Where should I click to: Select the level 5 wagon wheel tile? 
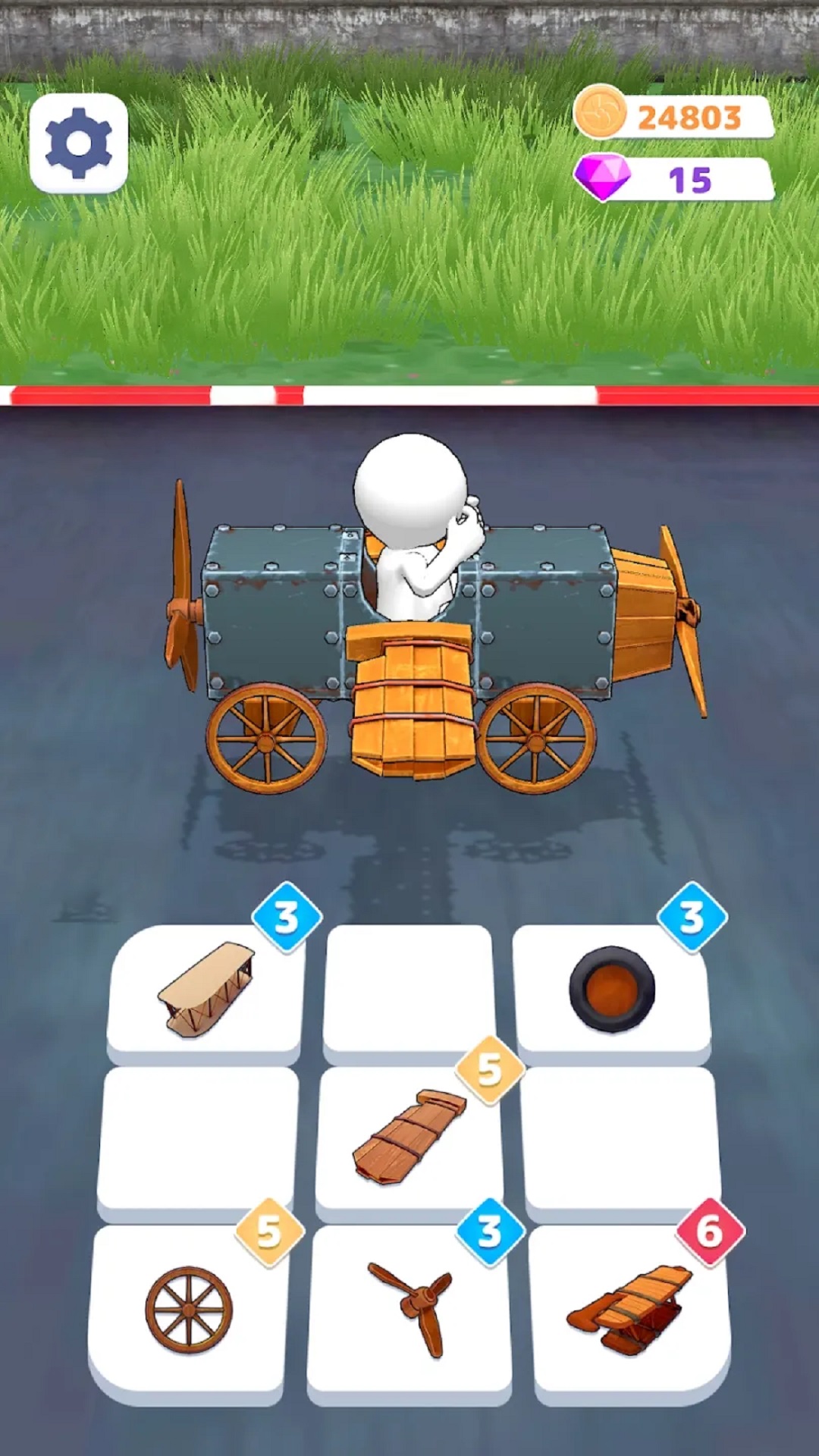[x=188, y=1310]
